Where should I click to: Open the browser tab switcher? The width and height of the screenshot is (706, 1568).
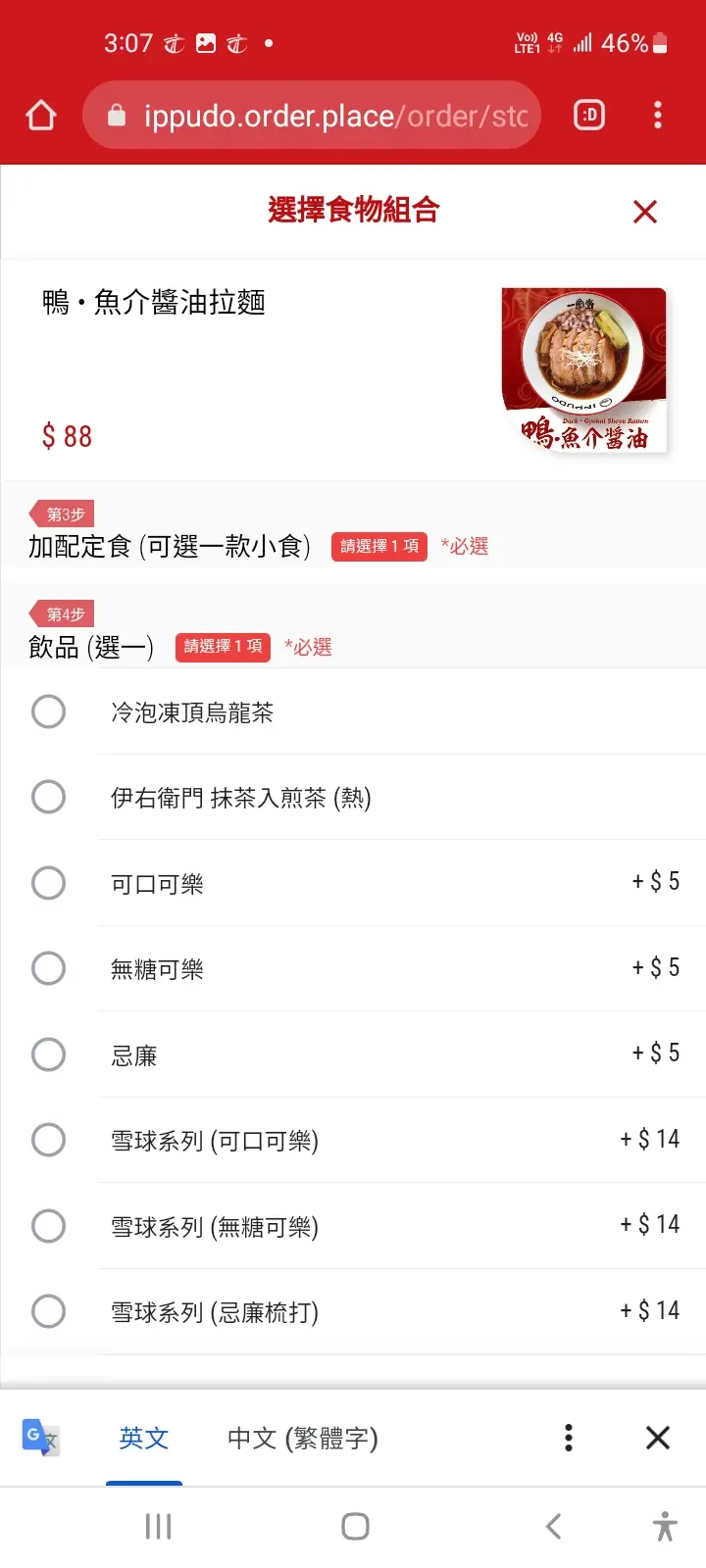click(589, 116)
